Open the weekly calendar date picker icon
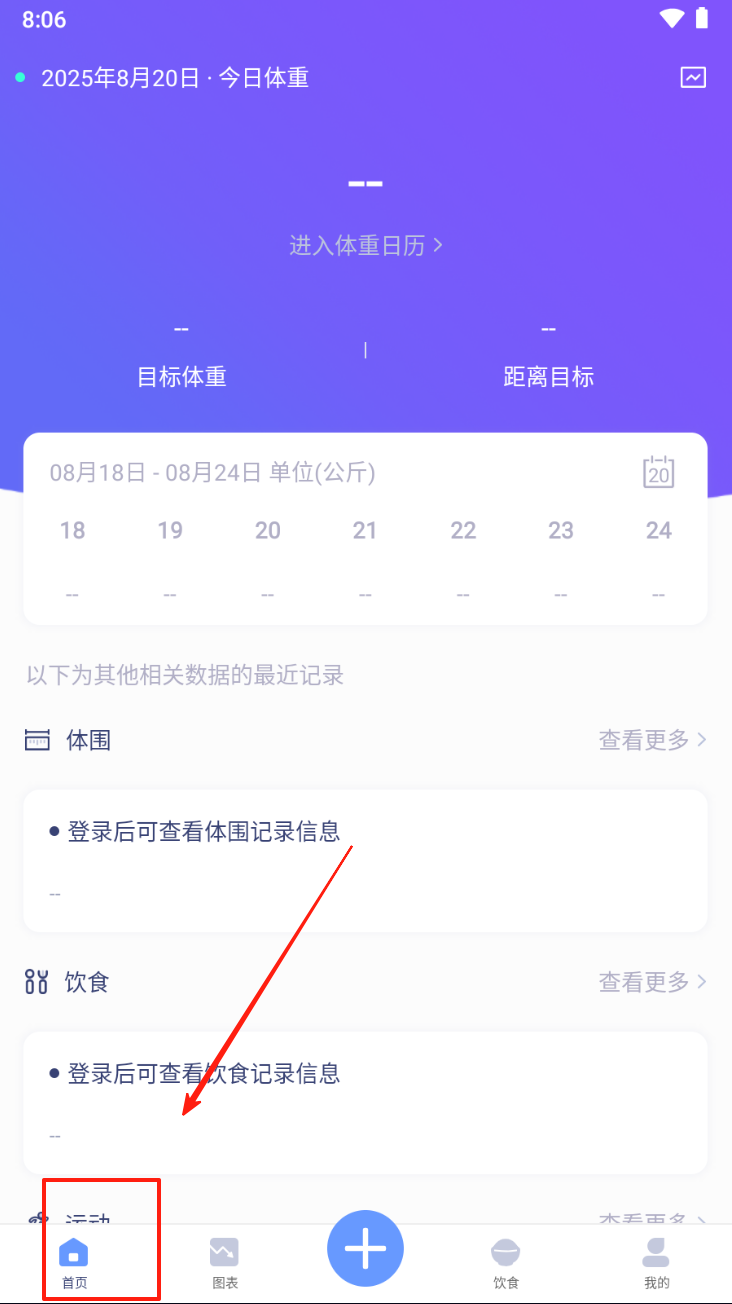Image resolution: width=732 pixels, height=1304 pixels. (658, 472)
